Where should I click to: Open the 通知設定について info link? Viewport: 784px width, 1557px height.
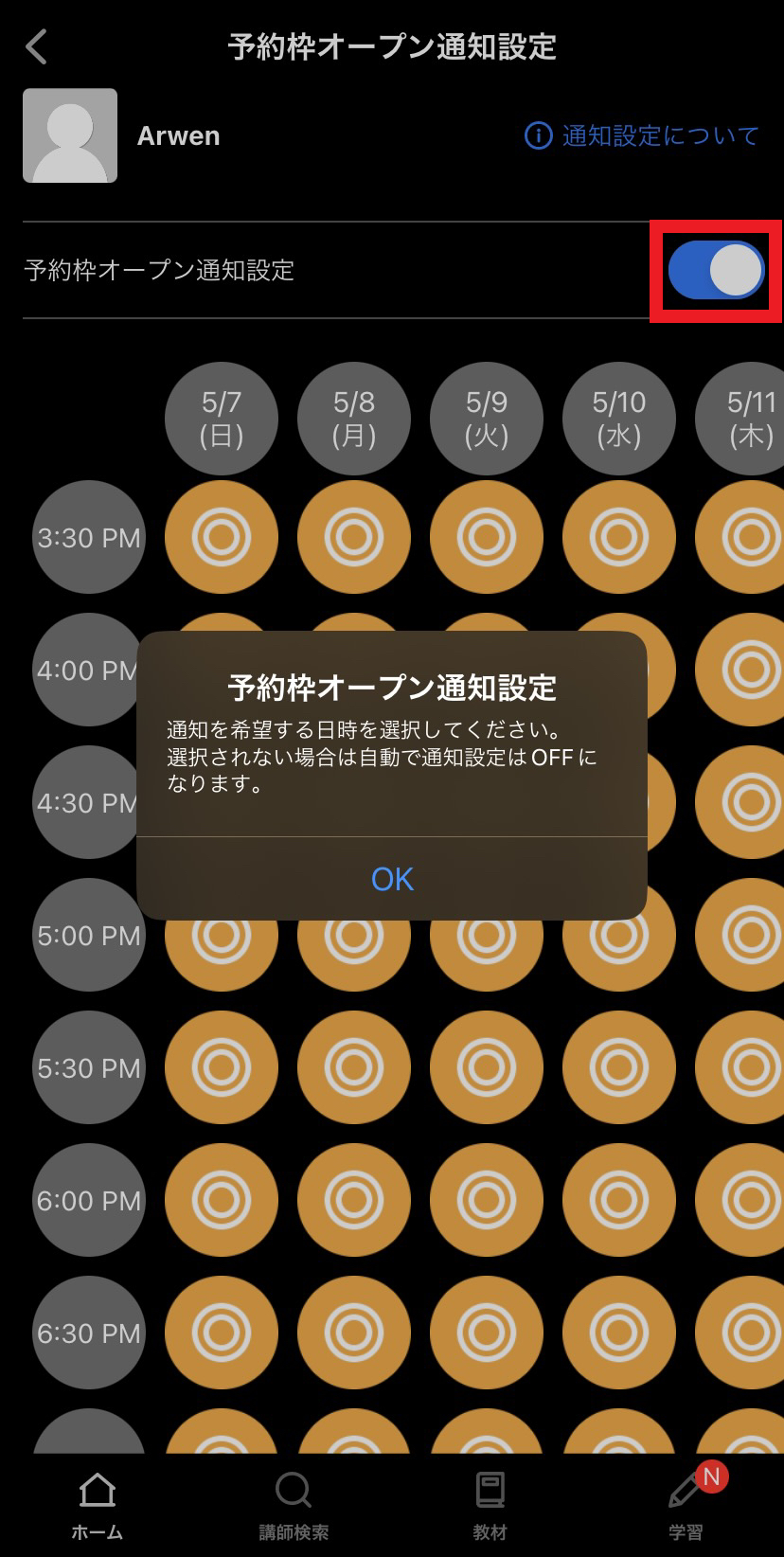pyautogui.click(x=641, y=136)
